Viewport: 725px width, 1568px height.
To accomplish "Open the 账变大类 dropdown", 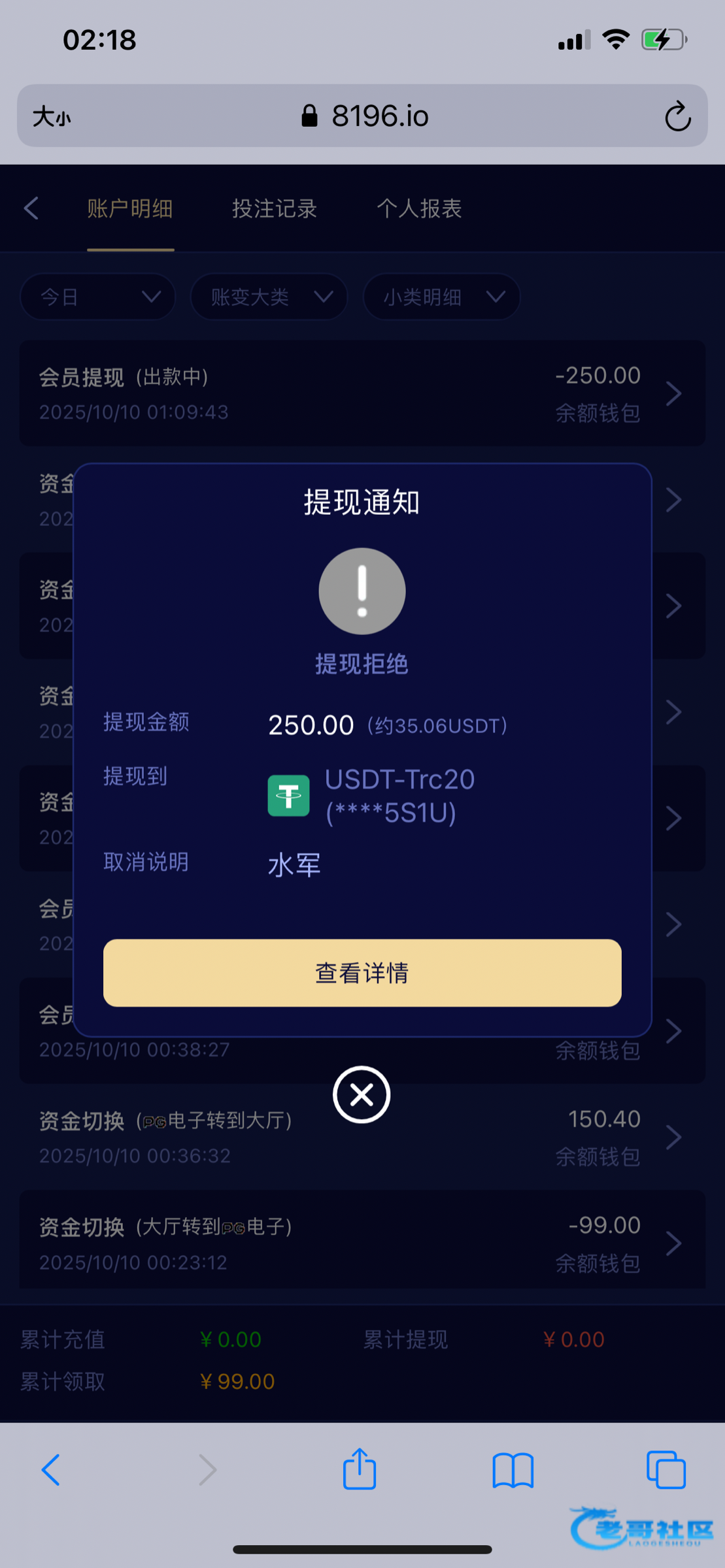I will coord(269,297).
